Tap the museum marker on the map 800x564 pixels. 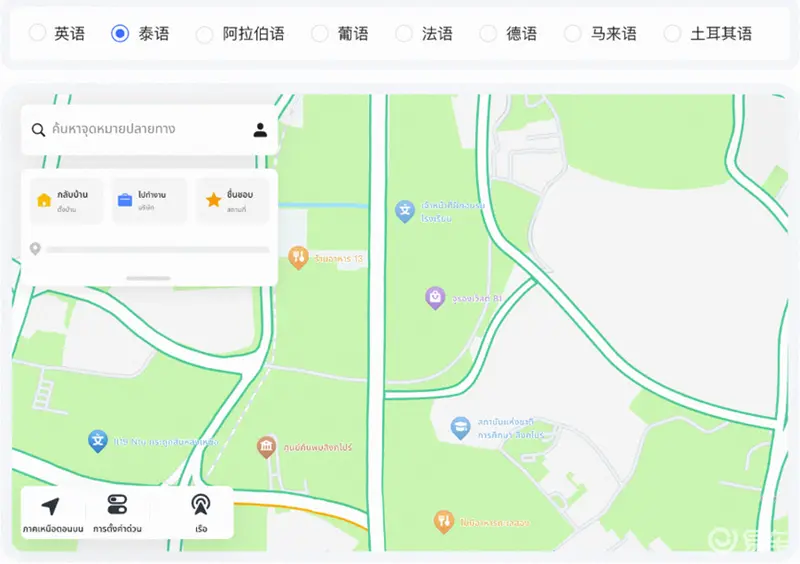[266, 445]
